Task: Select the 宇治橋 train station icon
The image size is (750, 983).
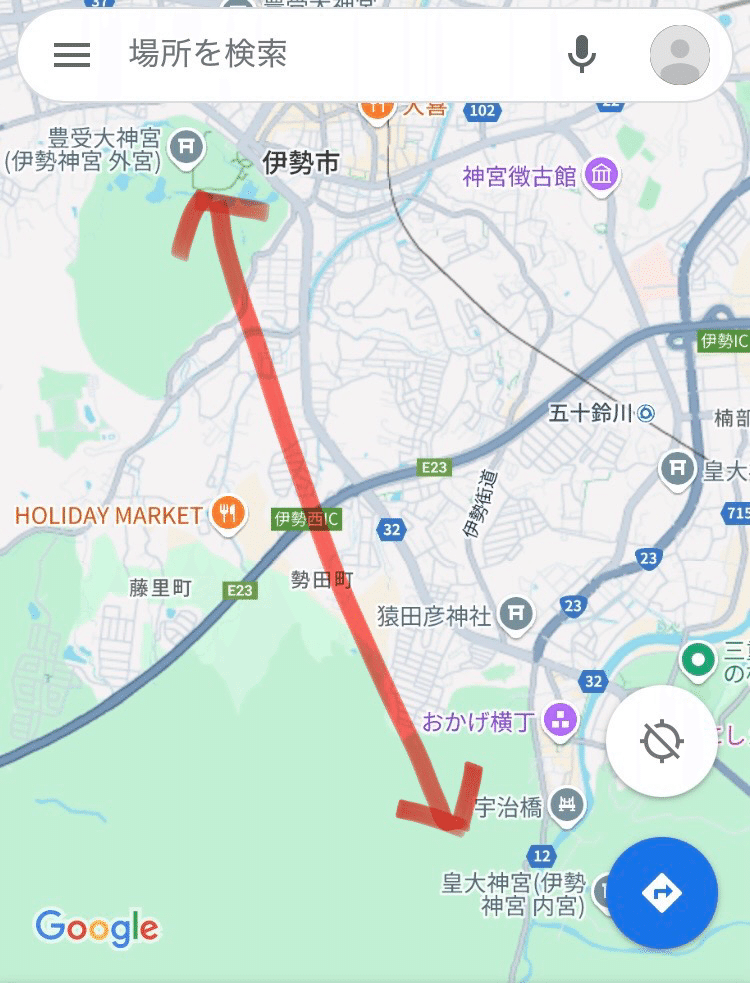Action: point(567,804)
